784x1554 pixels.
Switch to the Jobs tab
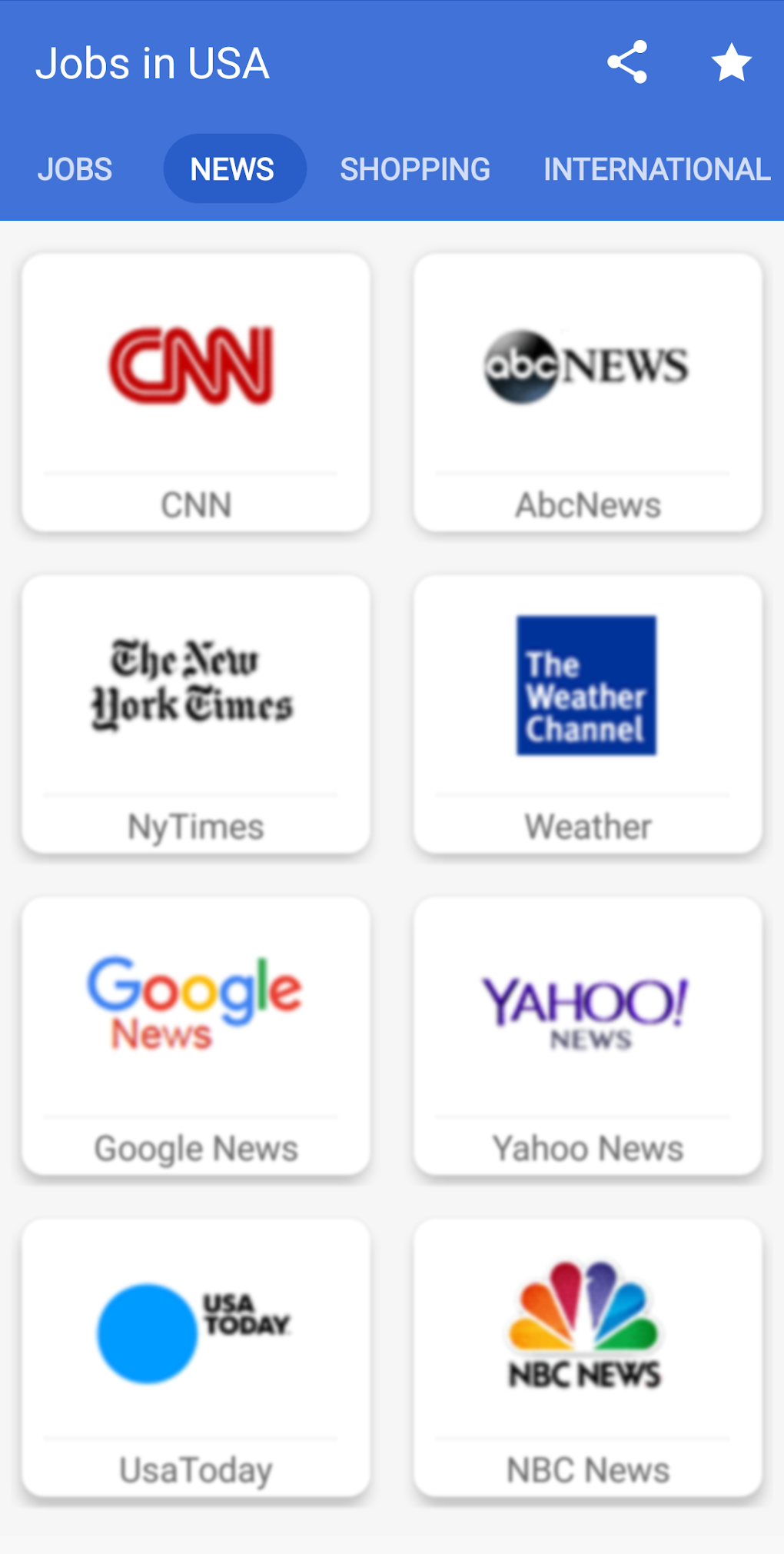click(75, 169)
